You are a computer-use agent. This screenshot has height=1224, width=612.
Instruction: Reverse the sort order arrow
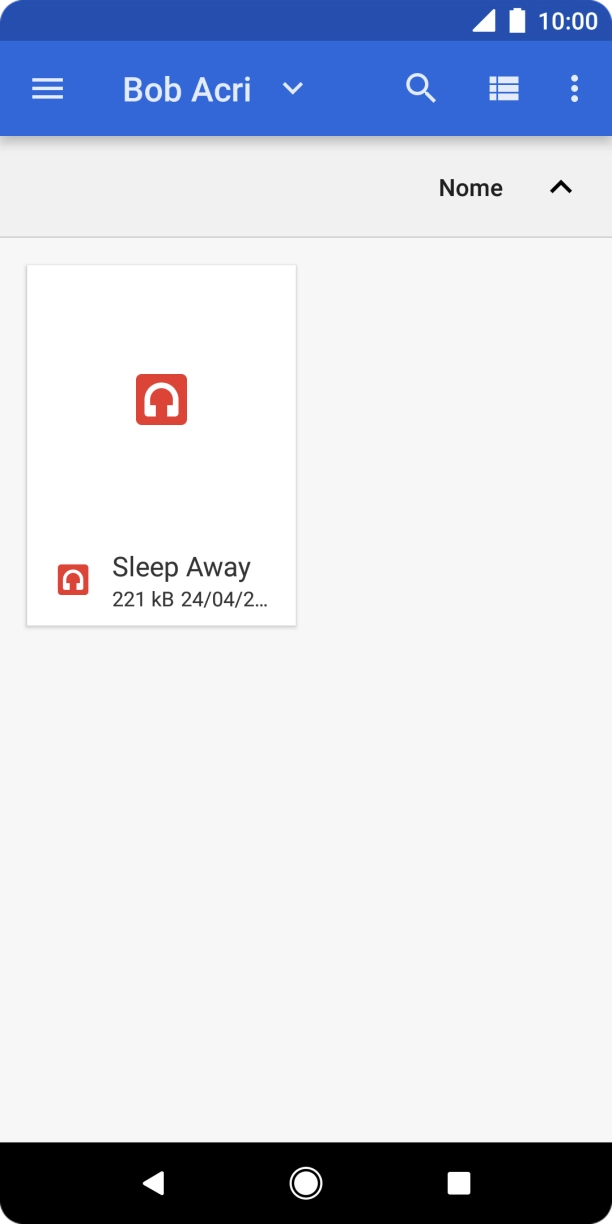561,187
